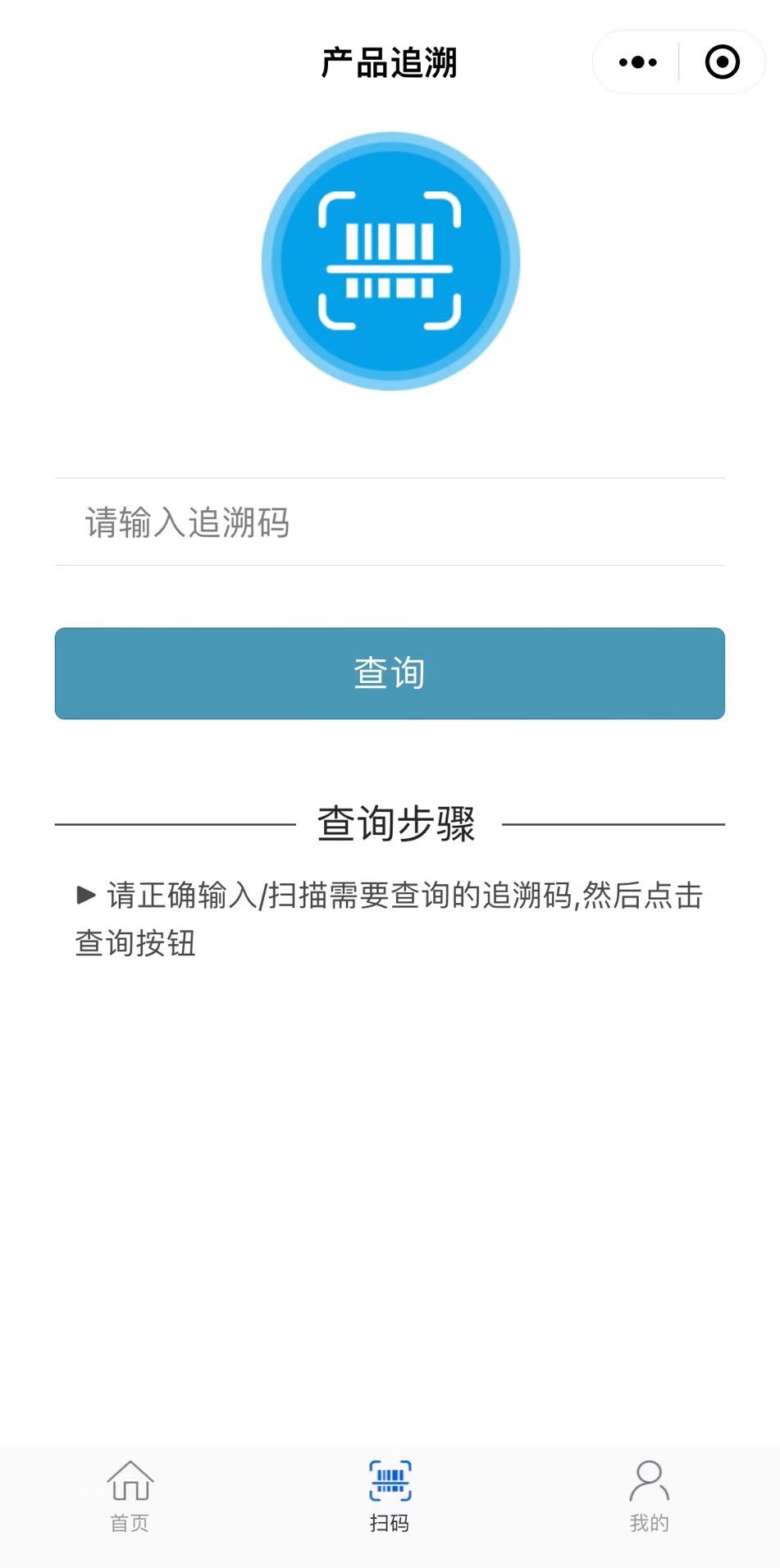Tap the 查询 button
Screen dimensions: 780x1568
390,673
